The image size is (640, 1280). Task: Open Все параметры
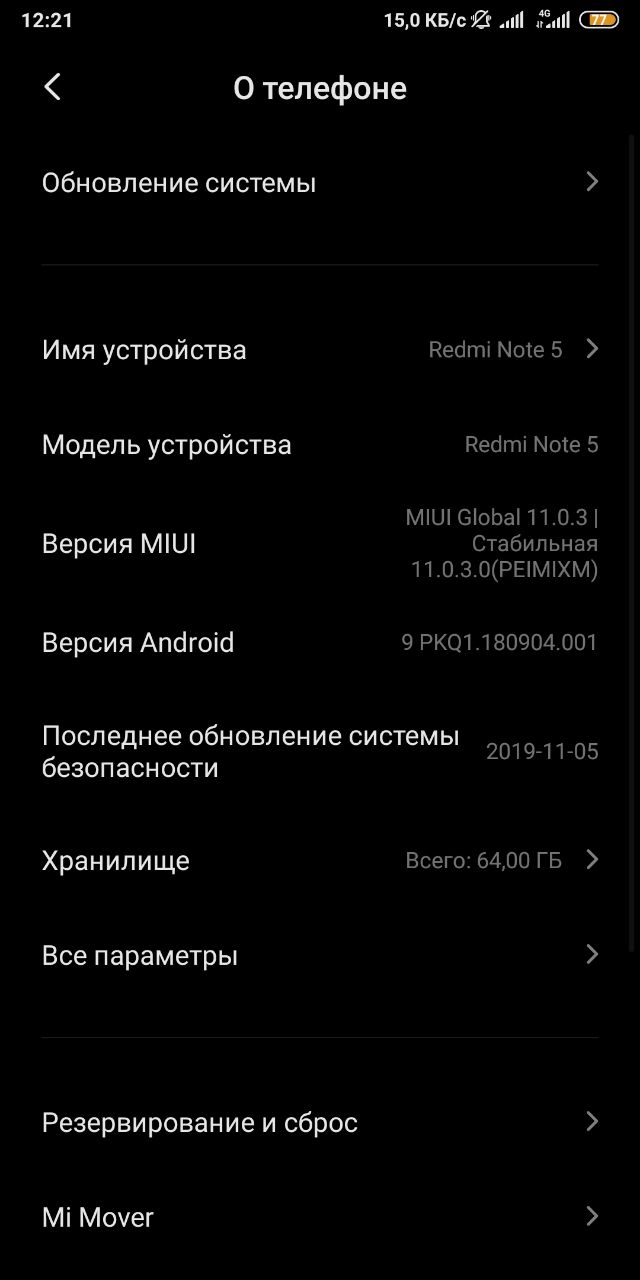point(320,956)
